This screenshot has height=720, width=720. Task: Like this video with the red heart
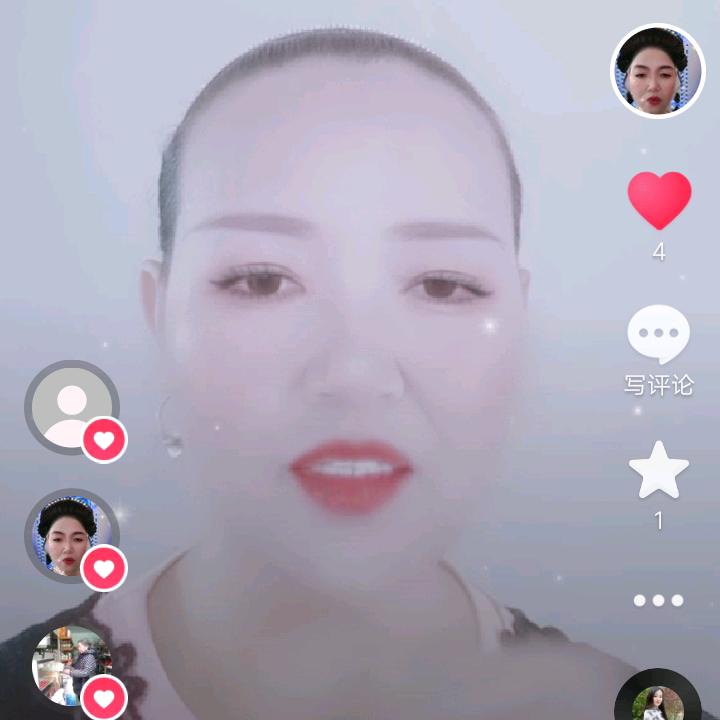[x=659, y=200]
